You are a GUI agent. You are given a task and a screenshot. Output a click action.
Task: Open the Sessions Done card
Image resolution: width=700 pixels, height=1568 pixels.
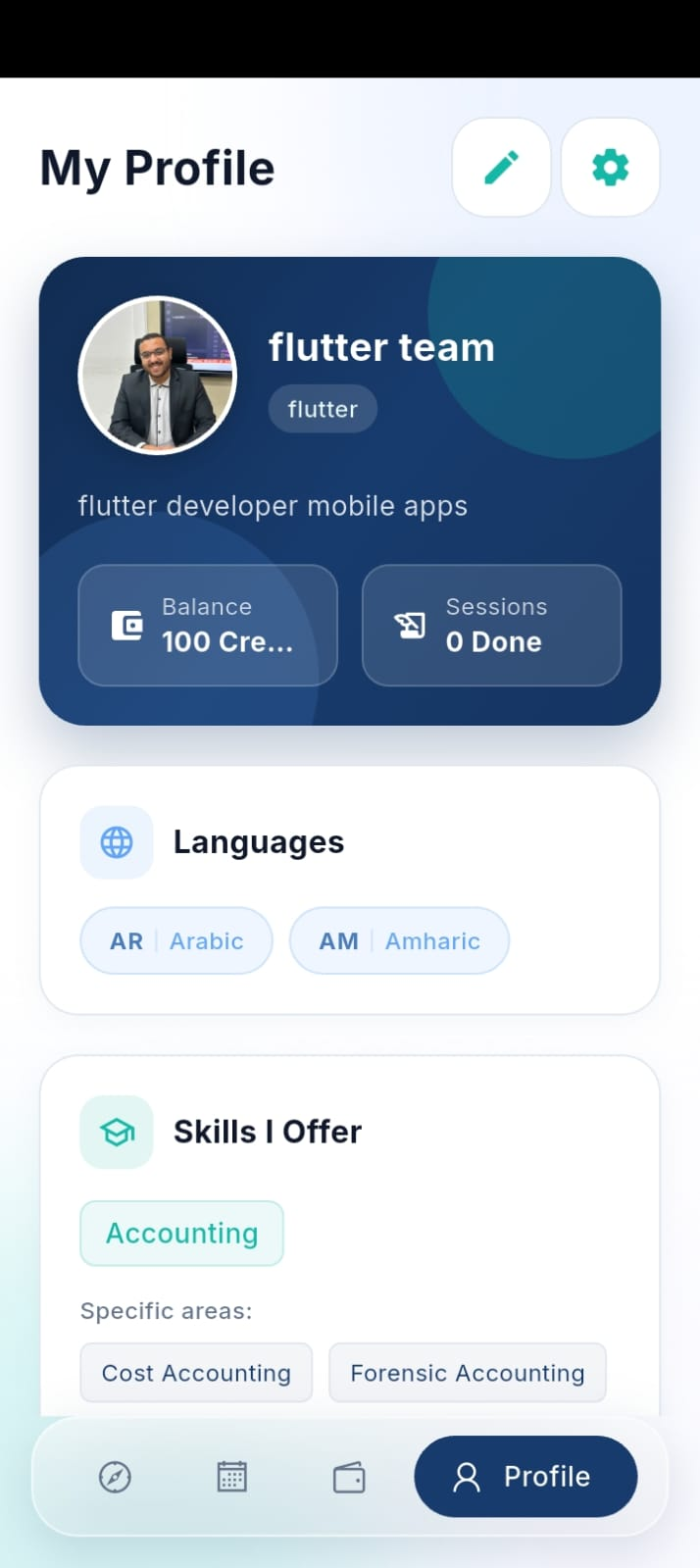[x=491, y=625]
